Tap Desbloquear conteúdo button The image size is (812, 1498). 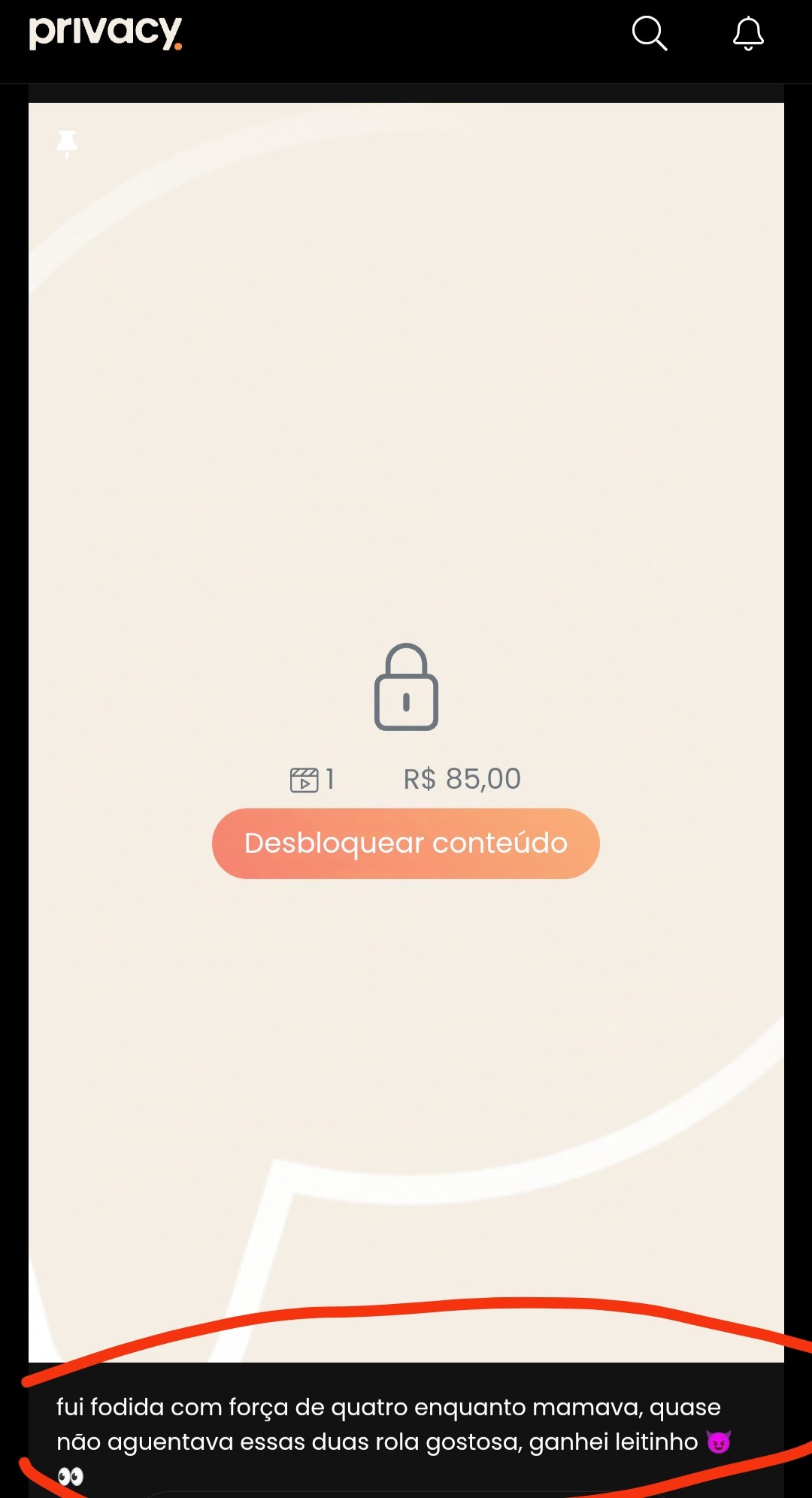click(x=405, y=843)
